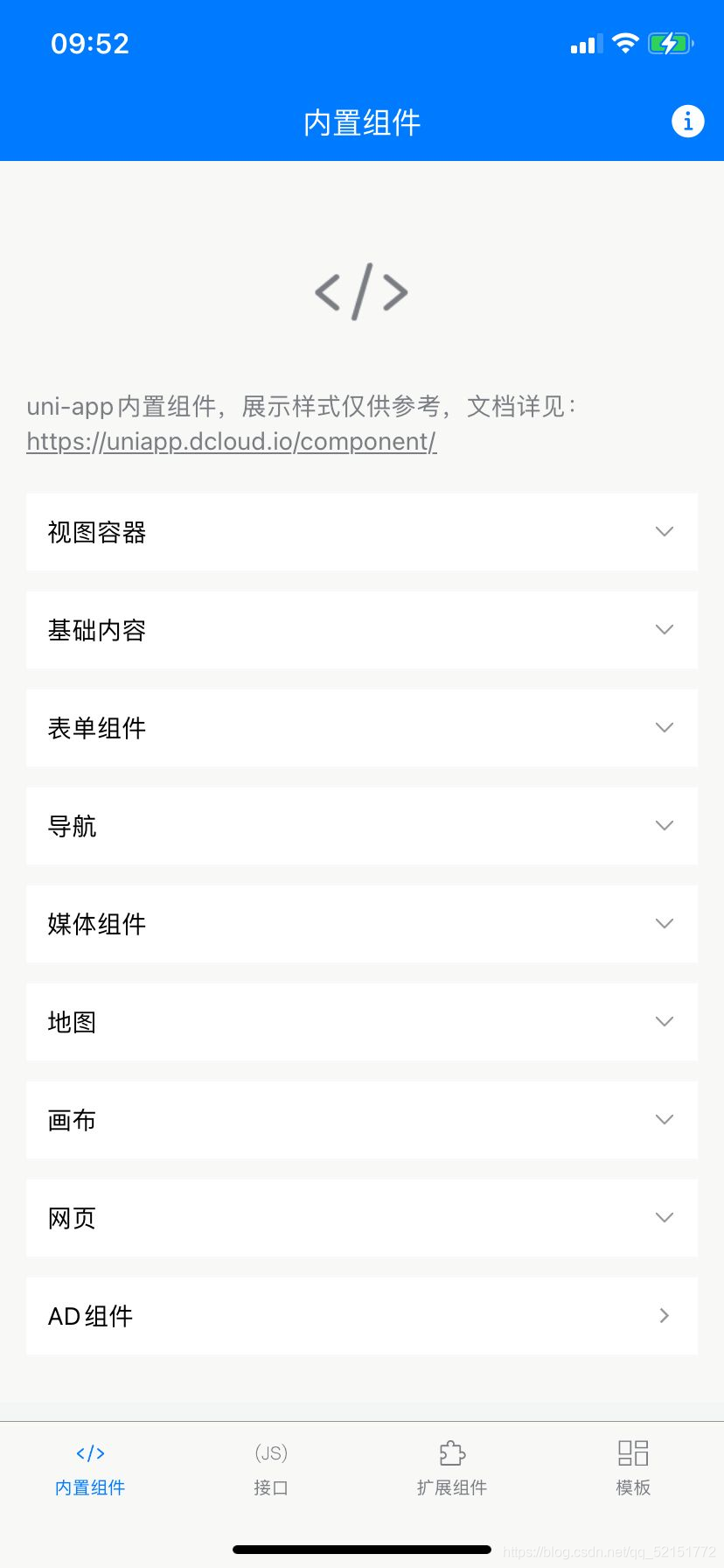The image size is (724, 1568).
Task: Tap the Wi-Fi icon in status bar
Action: click(626, 42)
